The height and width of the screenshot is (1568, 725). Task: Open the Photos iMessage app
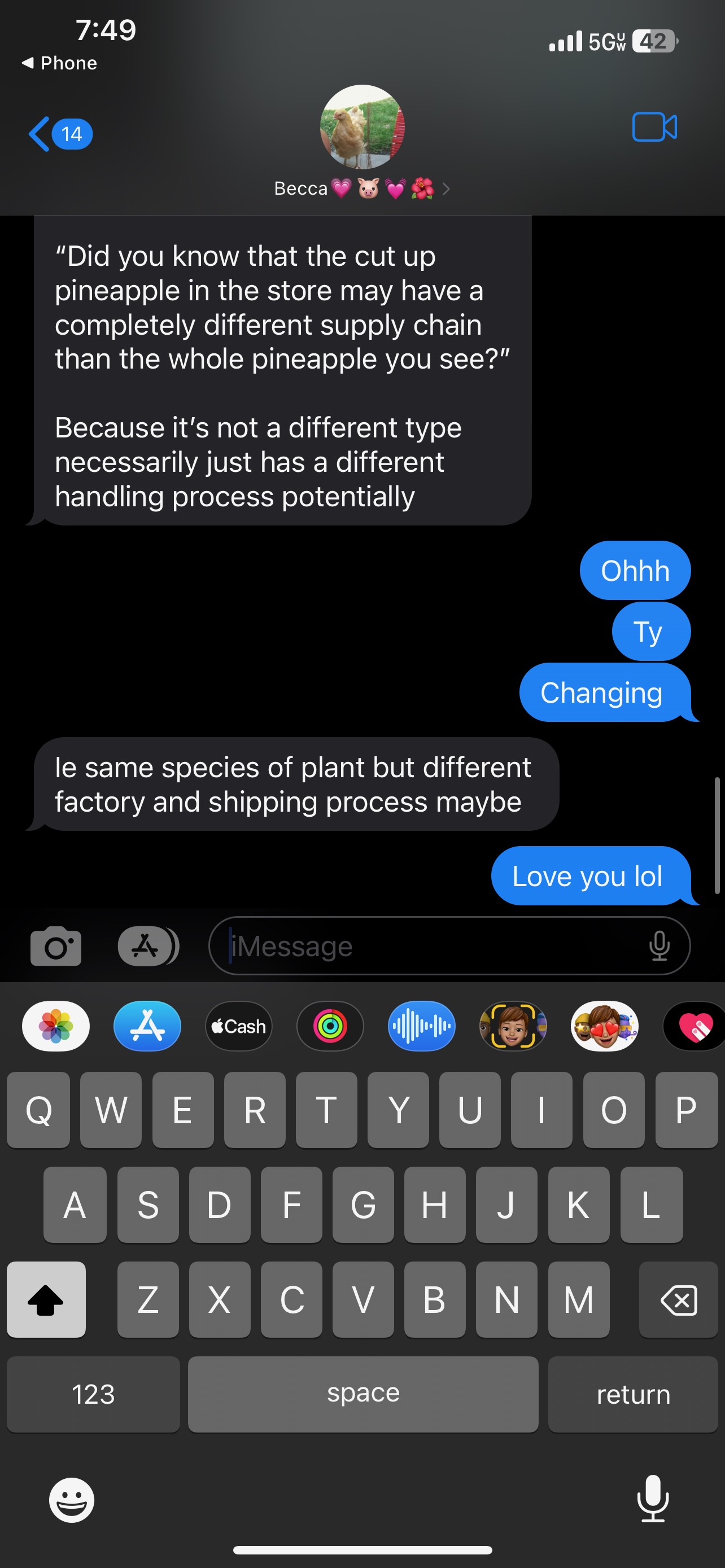(55, 1026)
